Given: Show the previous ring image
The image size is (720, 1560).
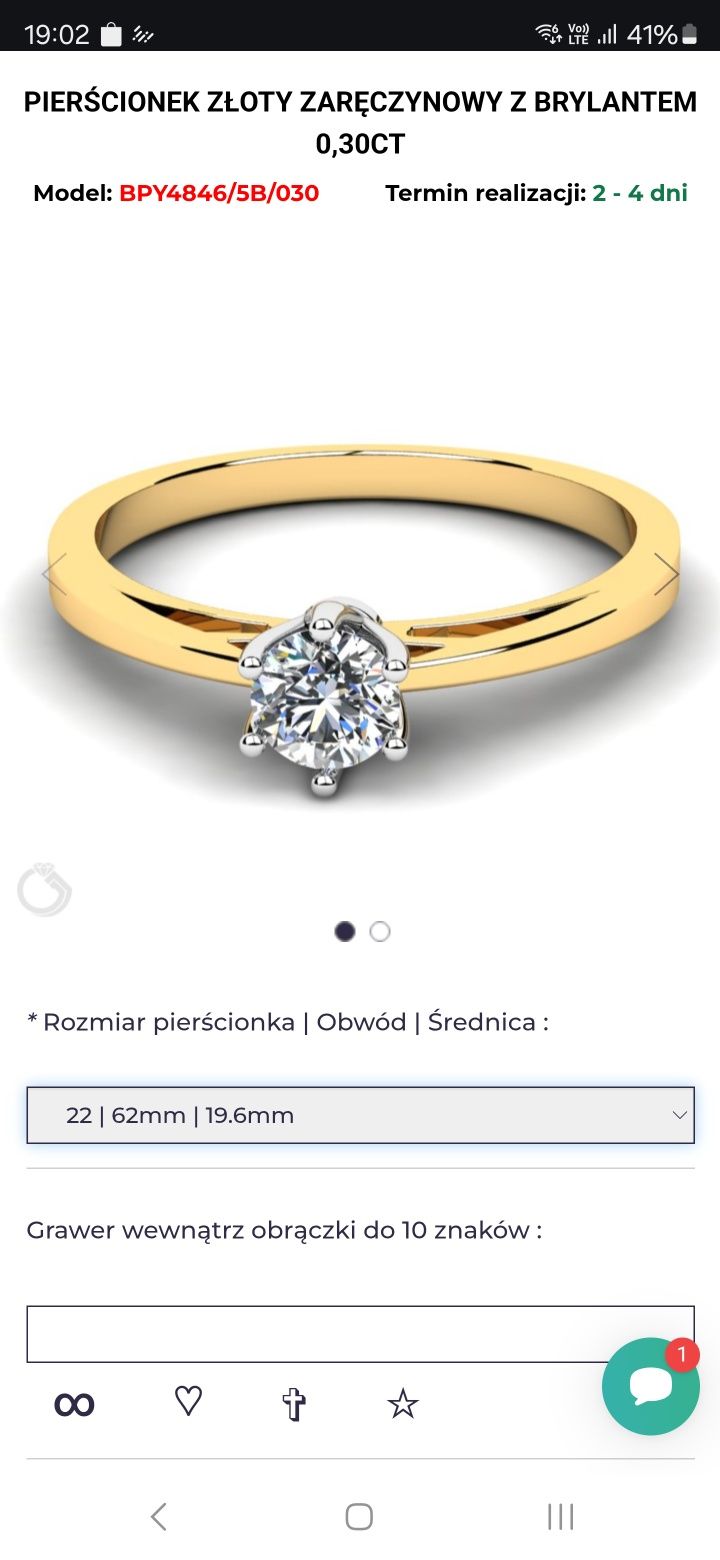Looking at the screenshot, I should 54,574.
